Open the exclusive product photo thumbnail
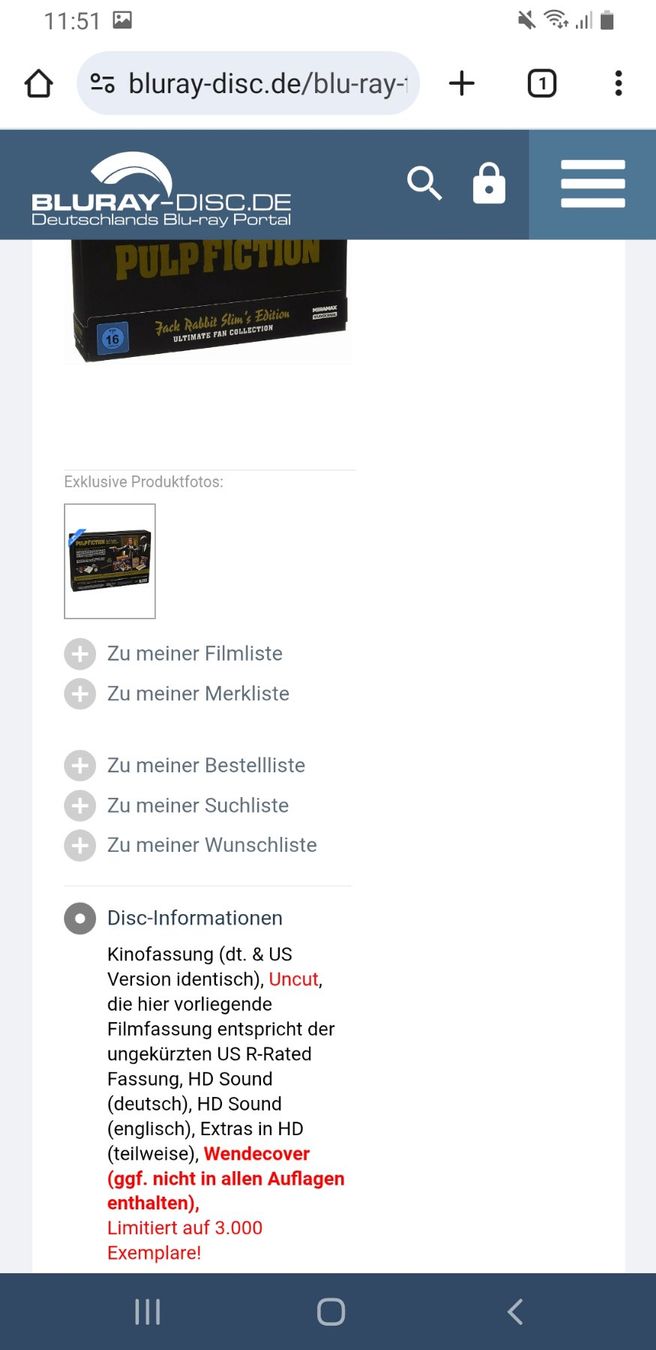Screen dimensions: 656x1350 click(110, 561)
